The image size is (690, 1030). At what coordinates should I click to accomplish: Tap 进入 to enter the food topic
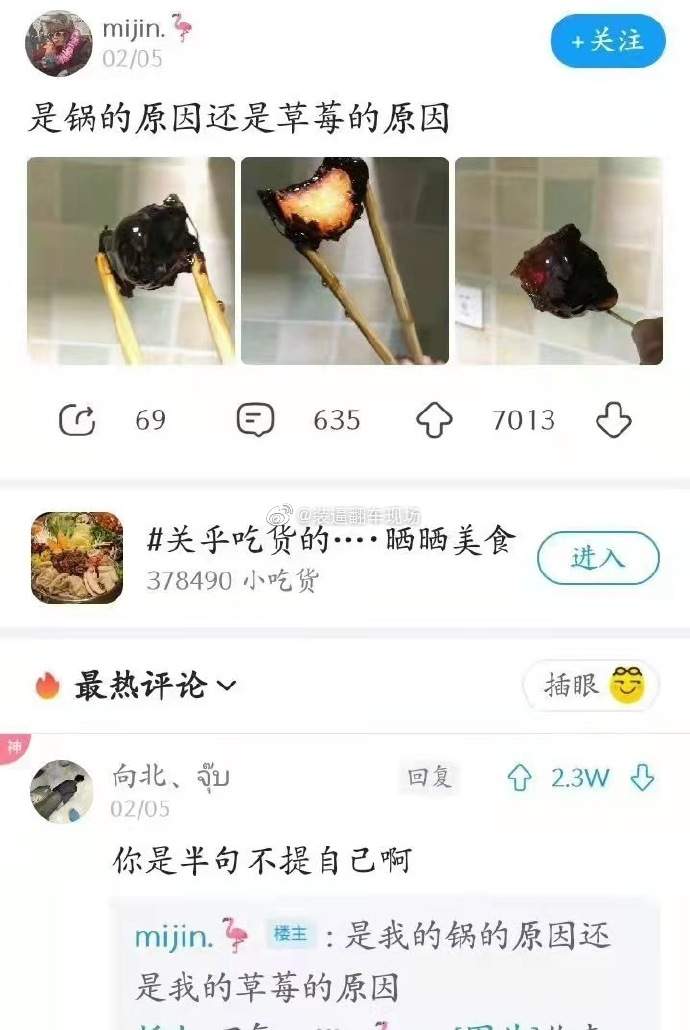tap(598, 558)
